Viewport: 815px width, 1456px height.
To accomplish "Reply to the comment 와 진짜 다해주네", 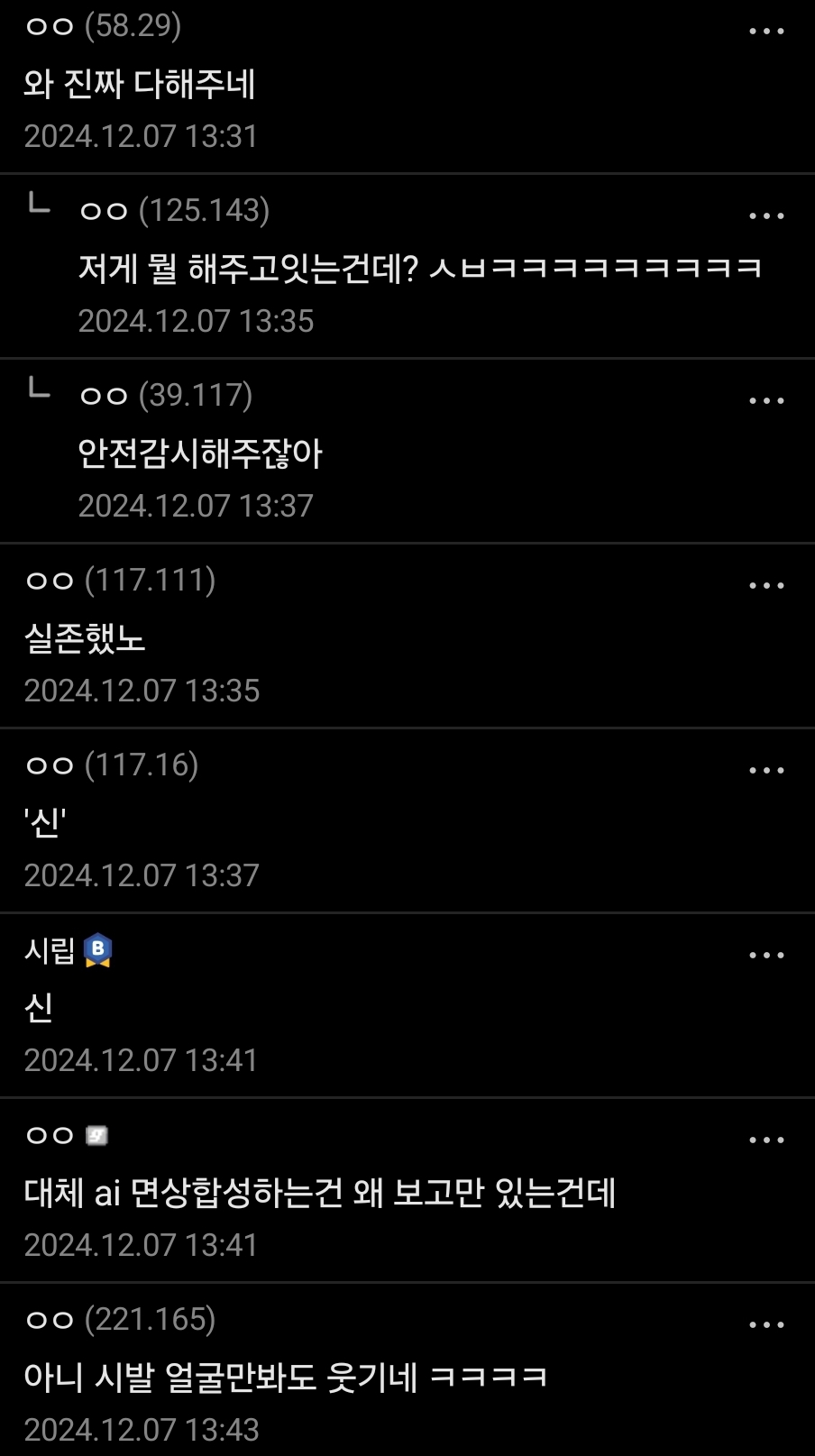I will click(140, 84).
